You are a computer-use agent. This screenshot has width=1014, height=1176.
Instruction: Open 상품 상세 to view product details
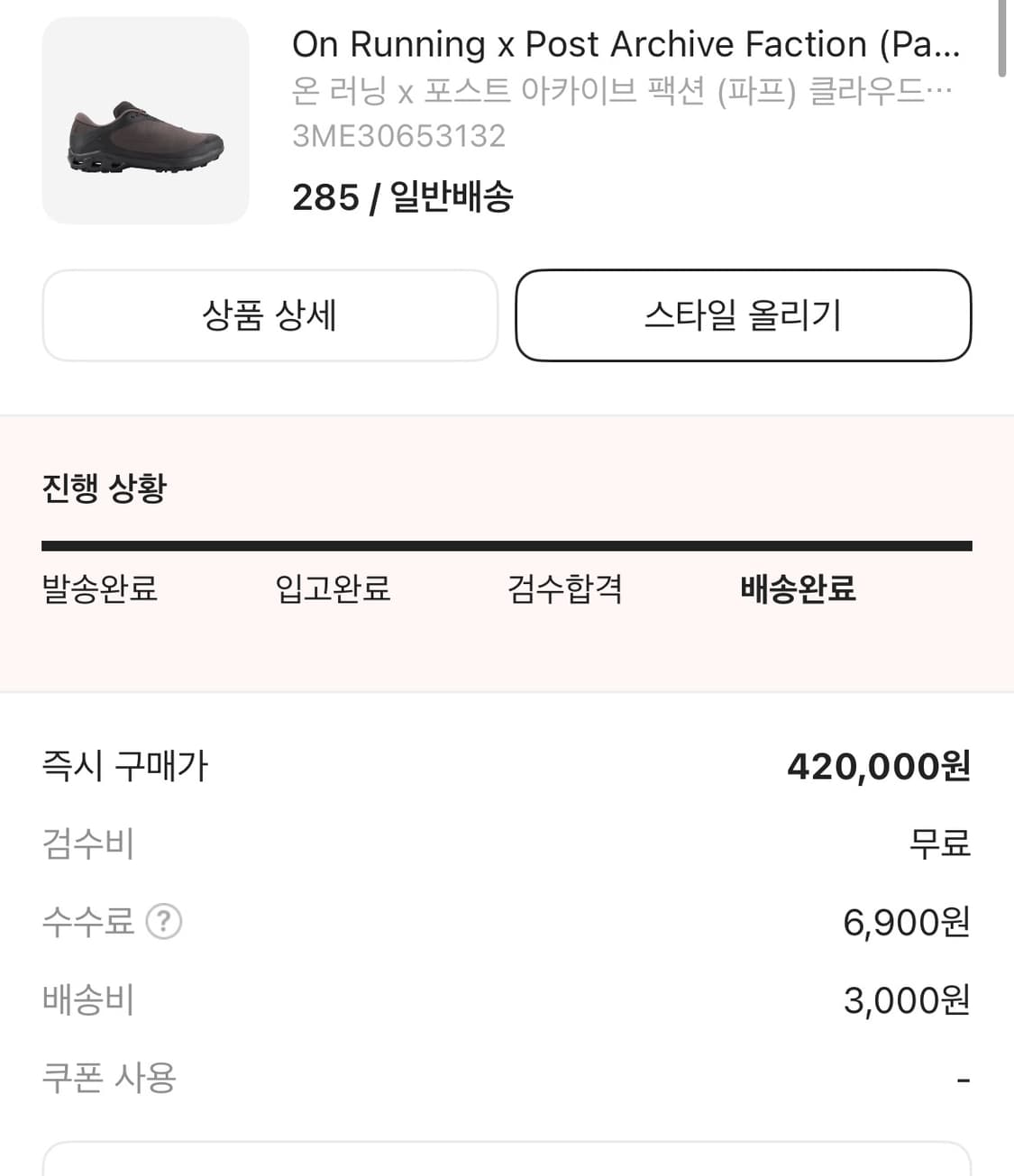coord(269,315)
